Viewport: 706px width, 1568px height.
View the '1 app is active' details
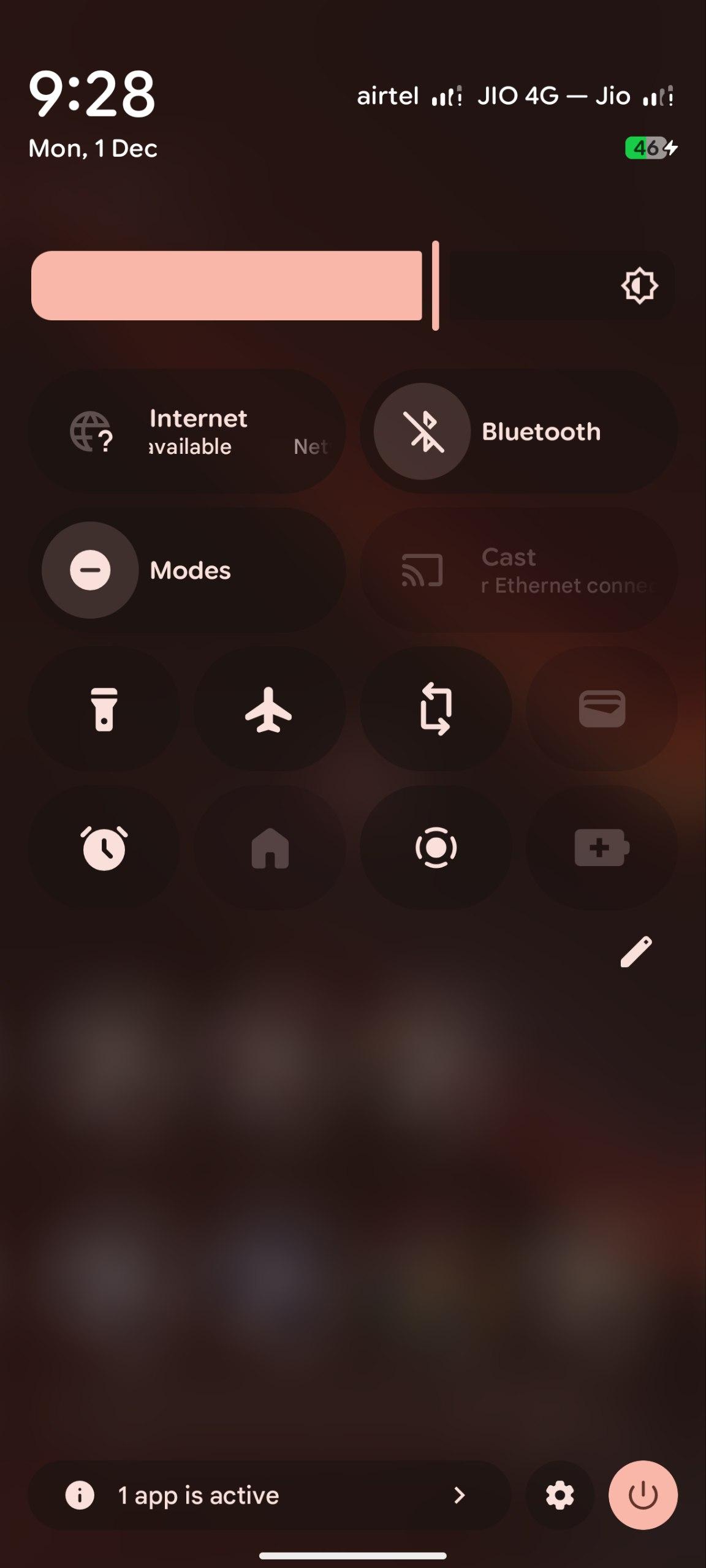click(x=268, y=1495)
